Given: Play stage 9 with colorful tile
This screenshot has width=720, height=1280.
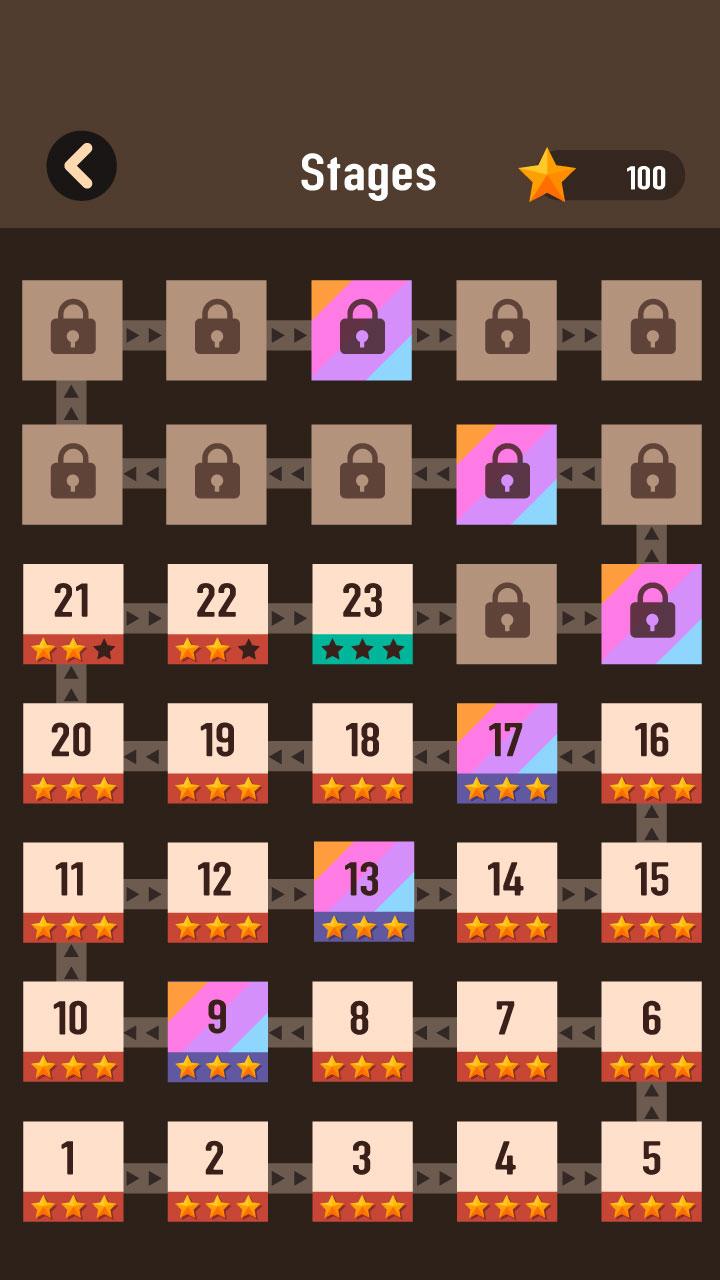Looking at the screenshot, I should [x=217, y=1030].
